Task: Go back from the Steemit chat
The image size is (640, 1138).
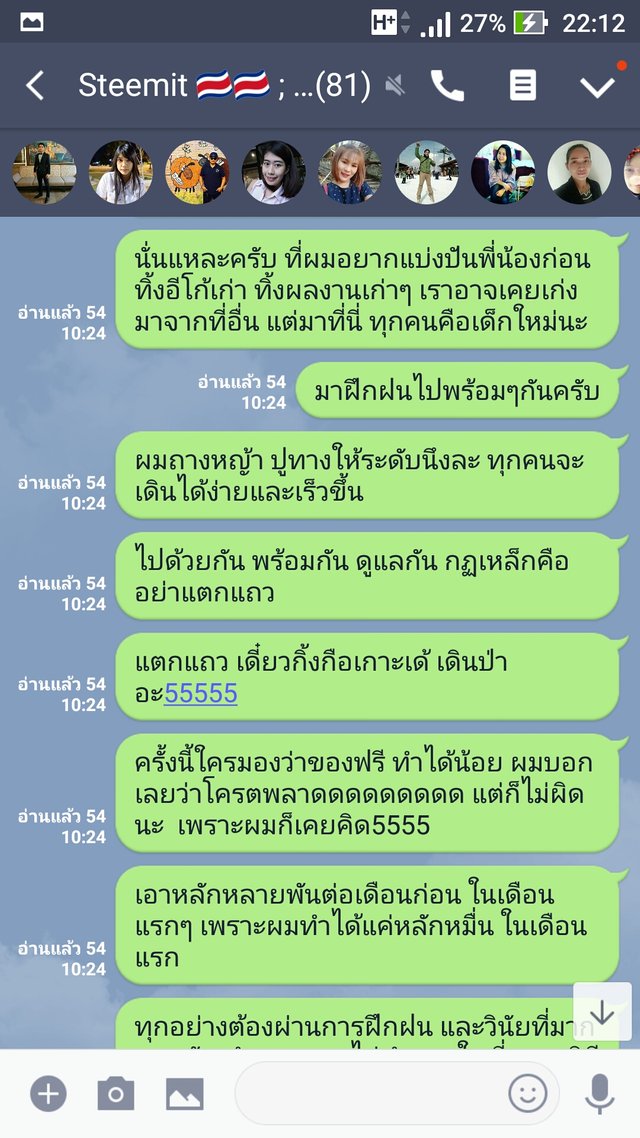Action: [35, 86]
